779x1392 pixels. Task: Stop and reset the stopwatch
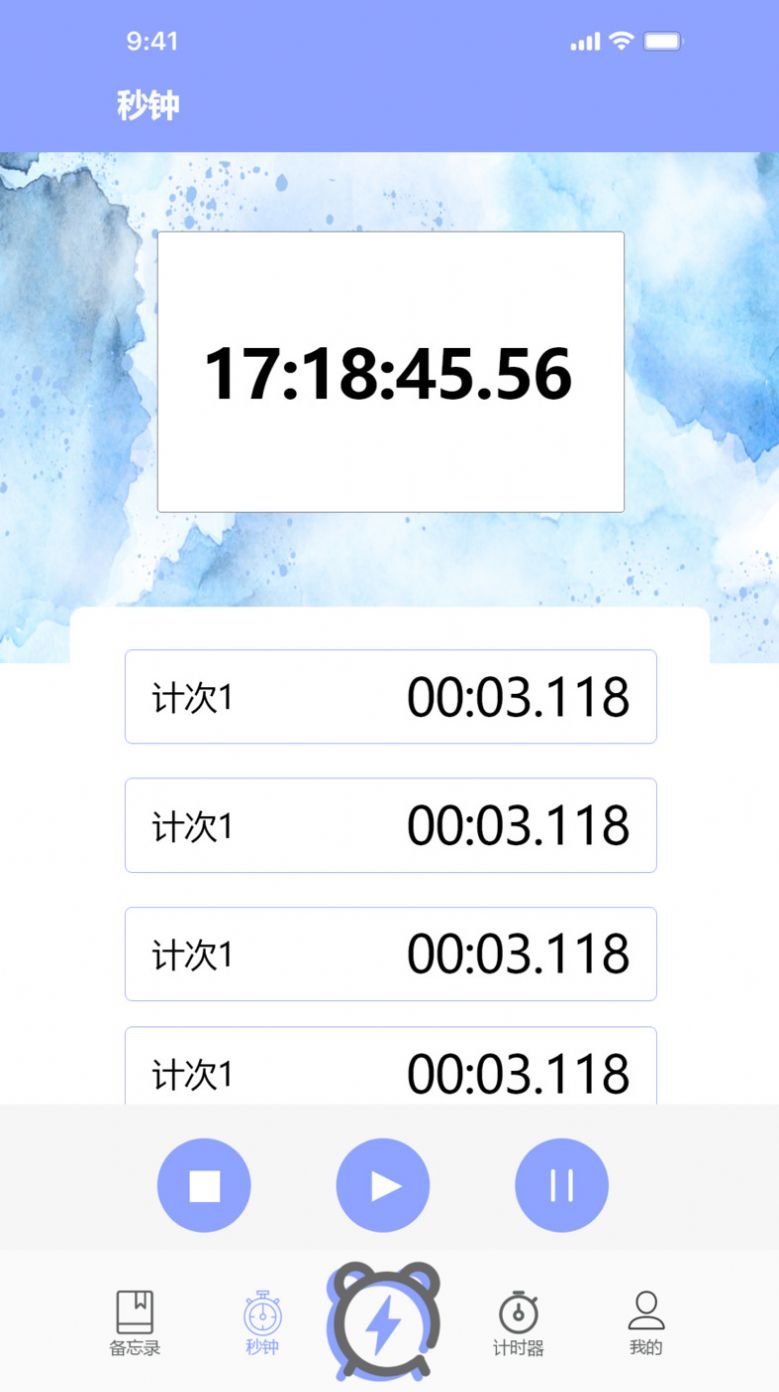[204, 1184]
